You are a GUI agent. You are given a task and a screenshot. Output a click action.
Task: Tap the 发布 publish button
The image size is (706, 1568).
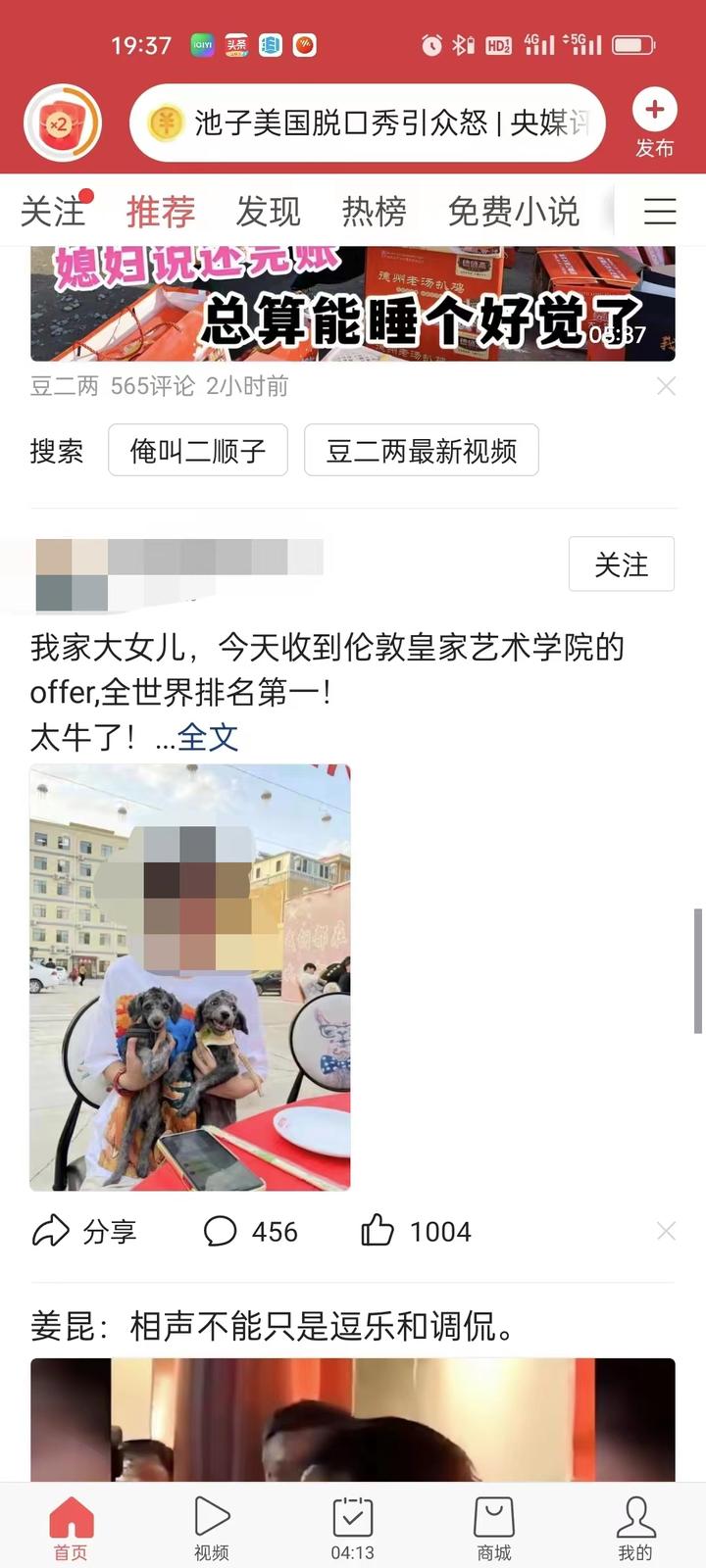click(654, 124)
